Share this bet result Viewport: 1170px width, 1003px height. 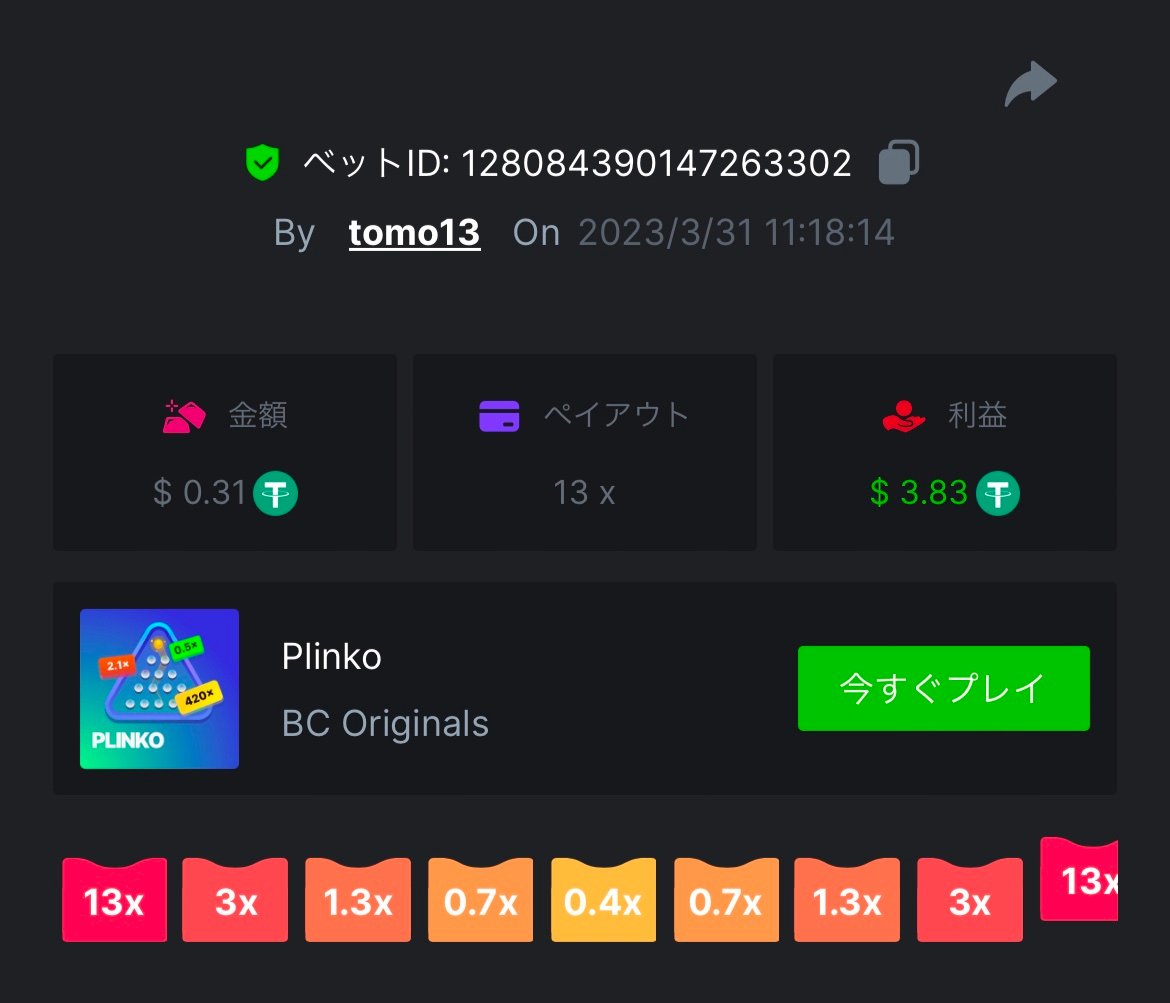tap(1030, 84)
